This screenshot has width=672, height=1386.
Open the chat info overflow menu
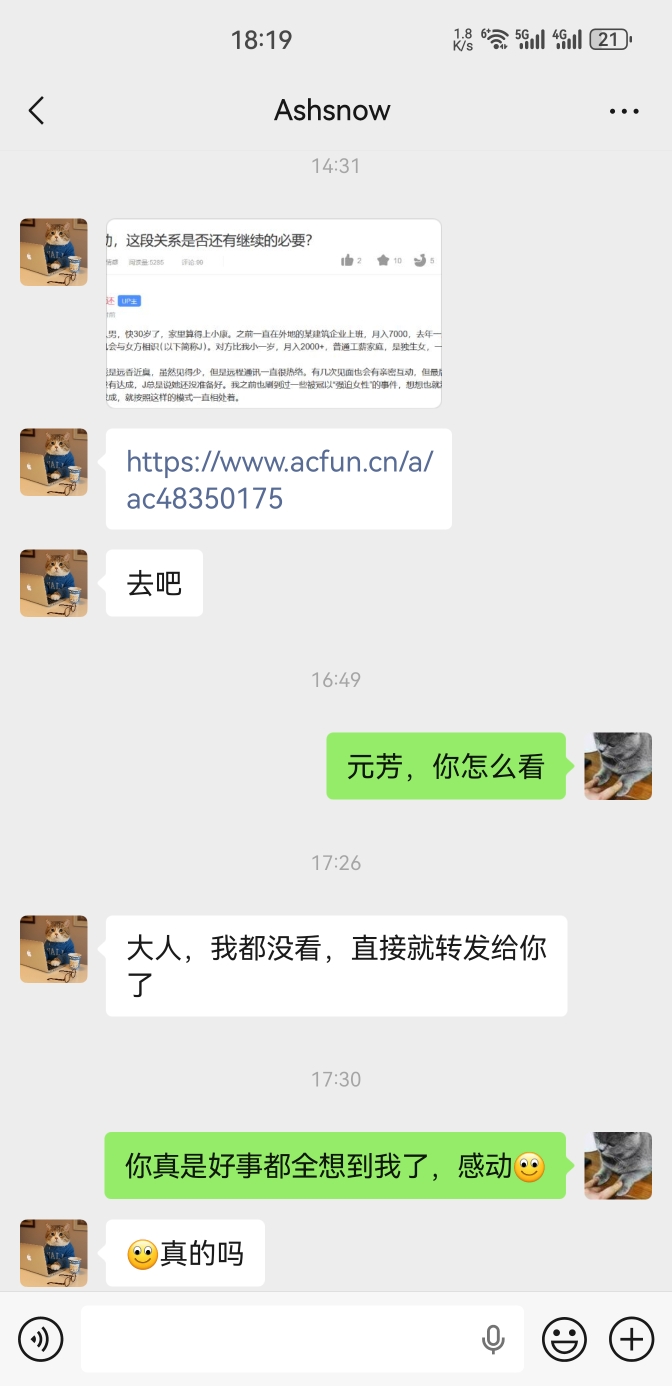(x=623, y=111)
